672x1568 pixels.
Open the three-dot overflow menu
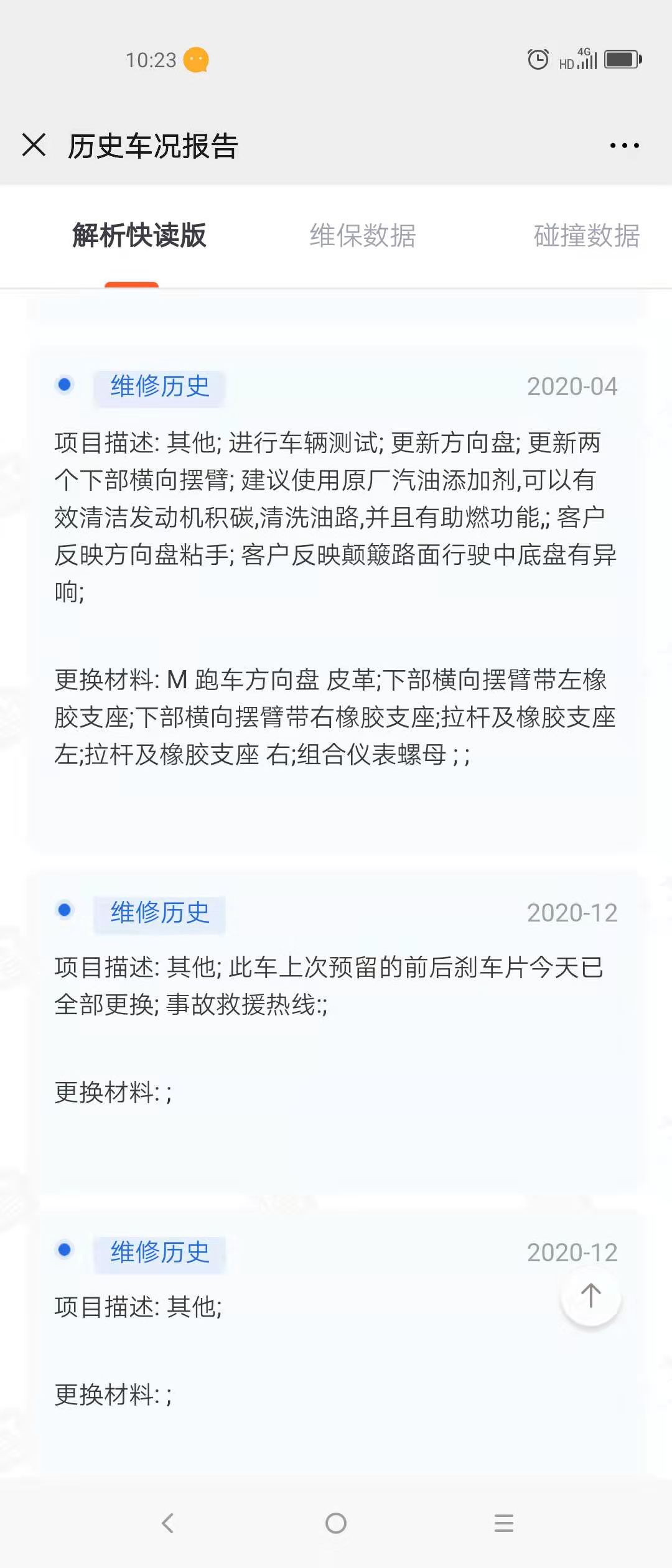pos(624,146)
